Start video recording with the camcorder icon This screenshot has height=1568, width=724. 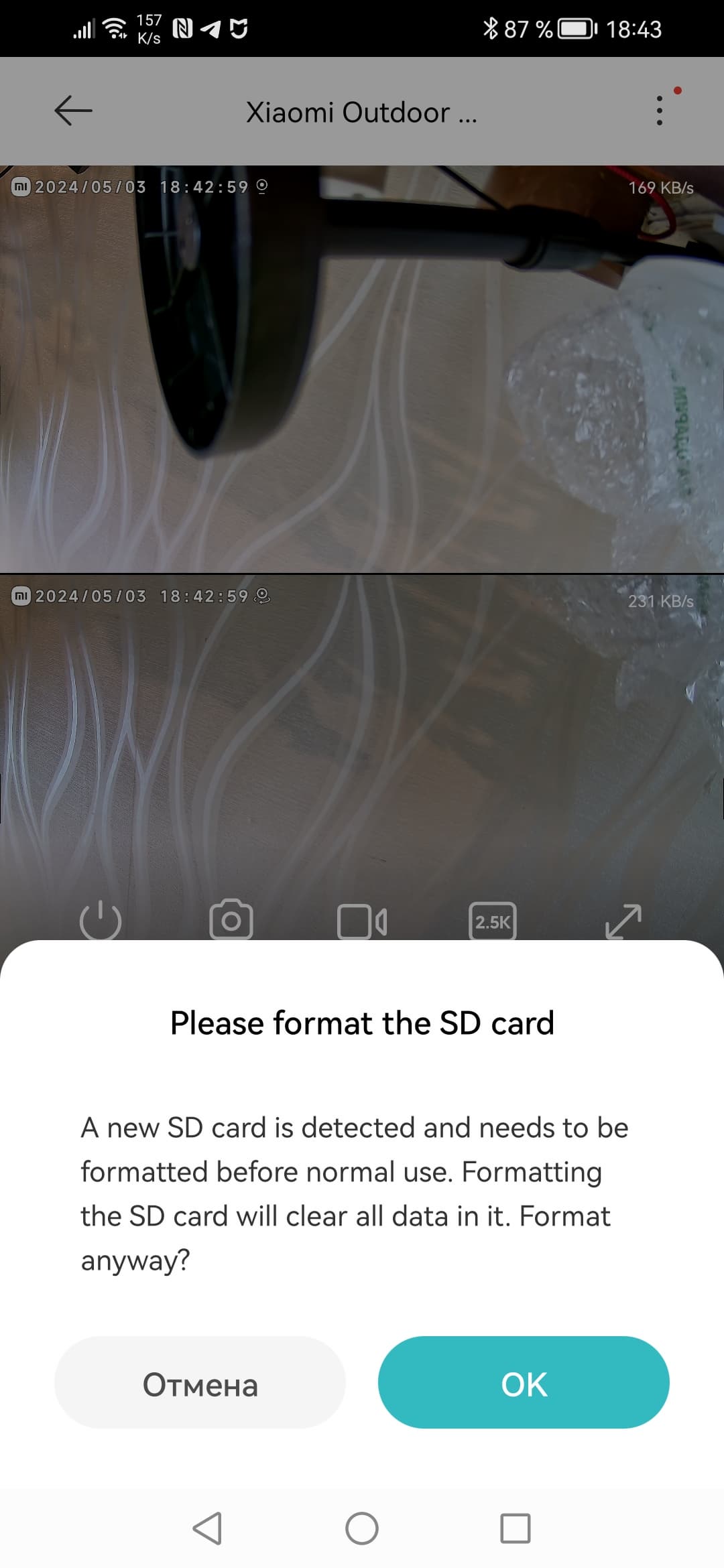[362, 921]
